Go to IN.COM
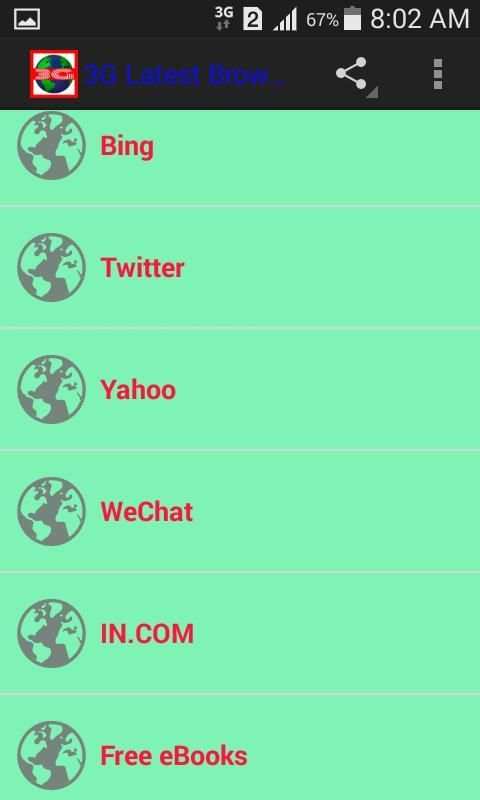480x800 pixels. (x=240, y=633)
